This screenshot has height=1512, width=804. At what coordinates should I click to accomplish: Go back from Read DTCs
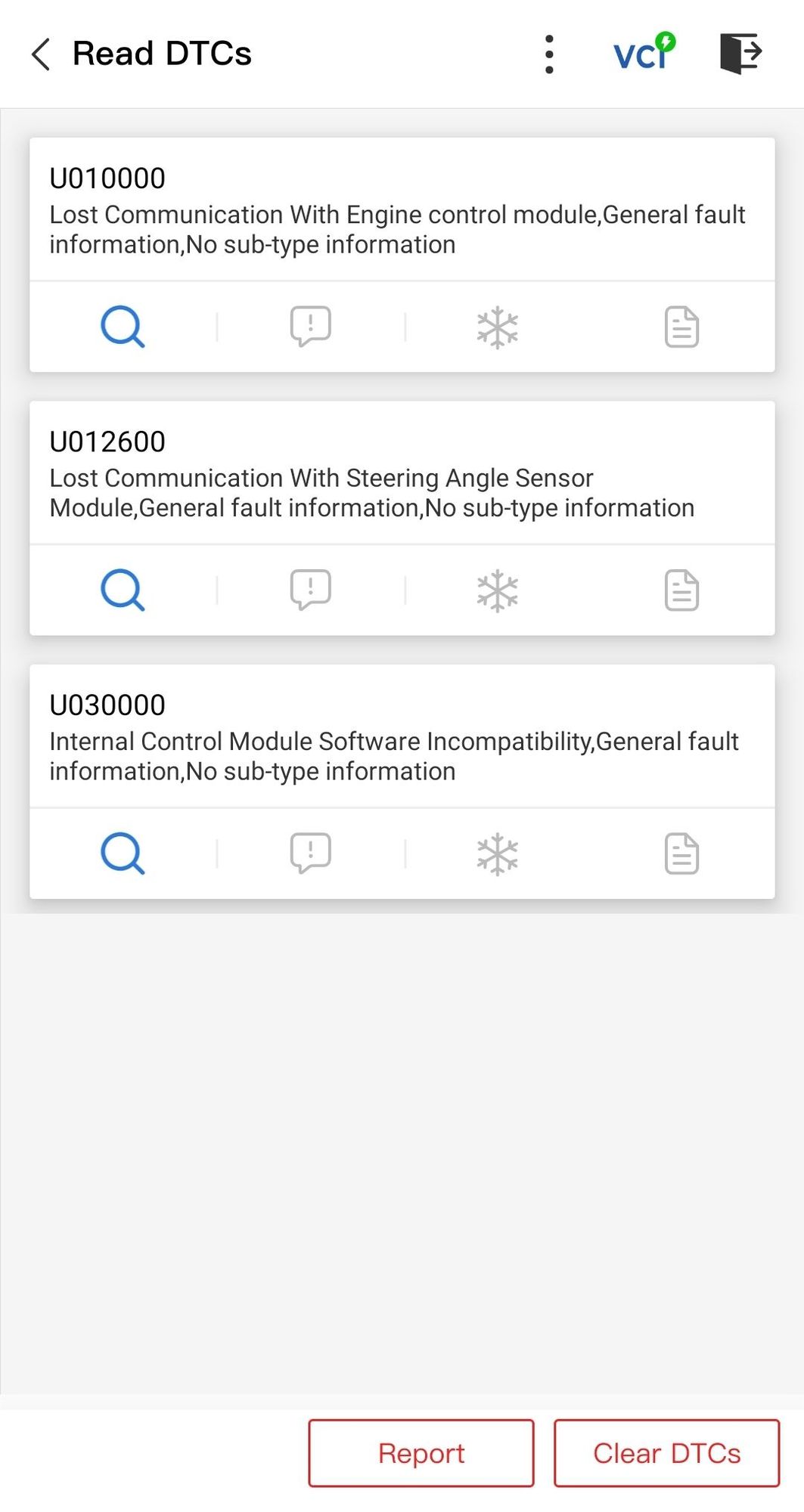click(x=41, y=54)
